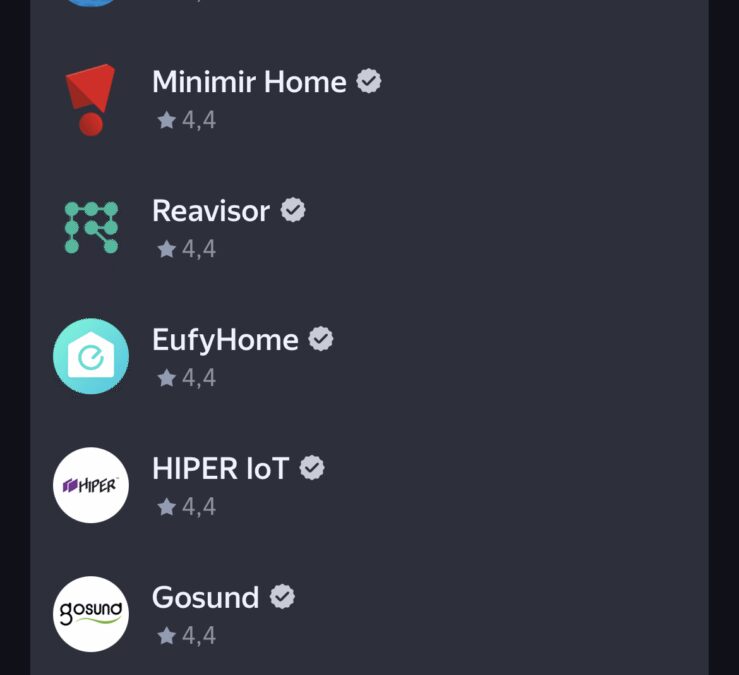Open the Minimir Home entry
739x675 pixels.
point(249,82)
